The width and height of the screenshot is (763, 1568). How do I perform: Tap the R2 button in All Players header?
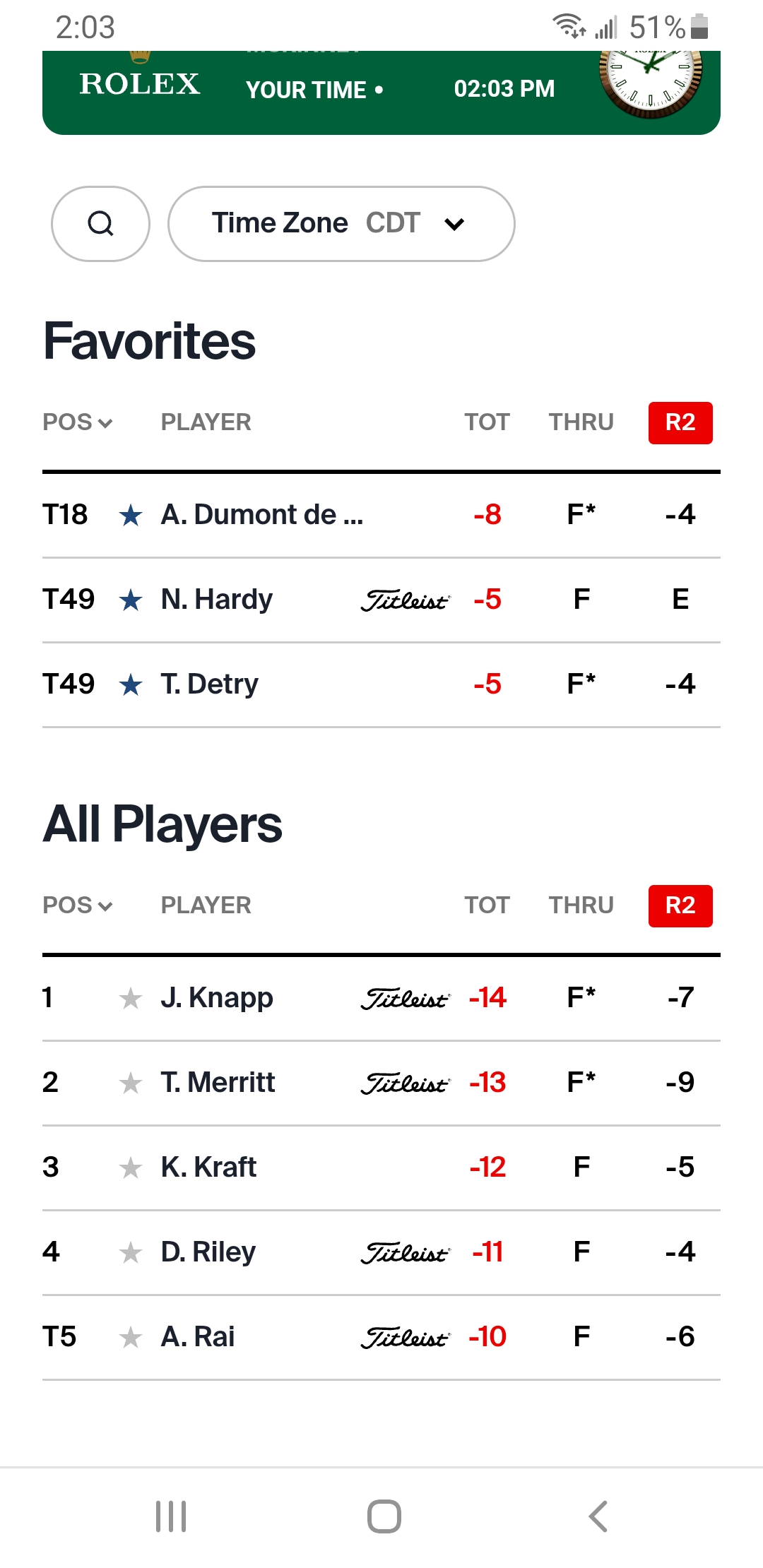click(x=680, y=905)
